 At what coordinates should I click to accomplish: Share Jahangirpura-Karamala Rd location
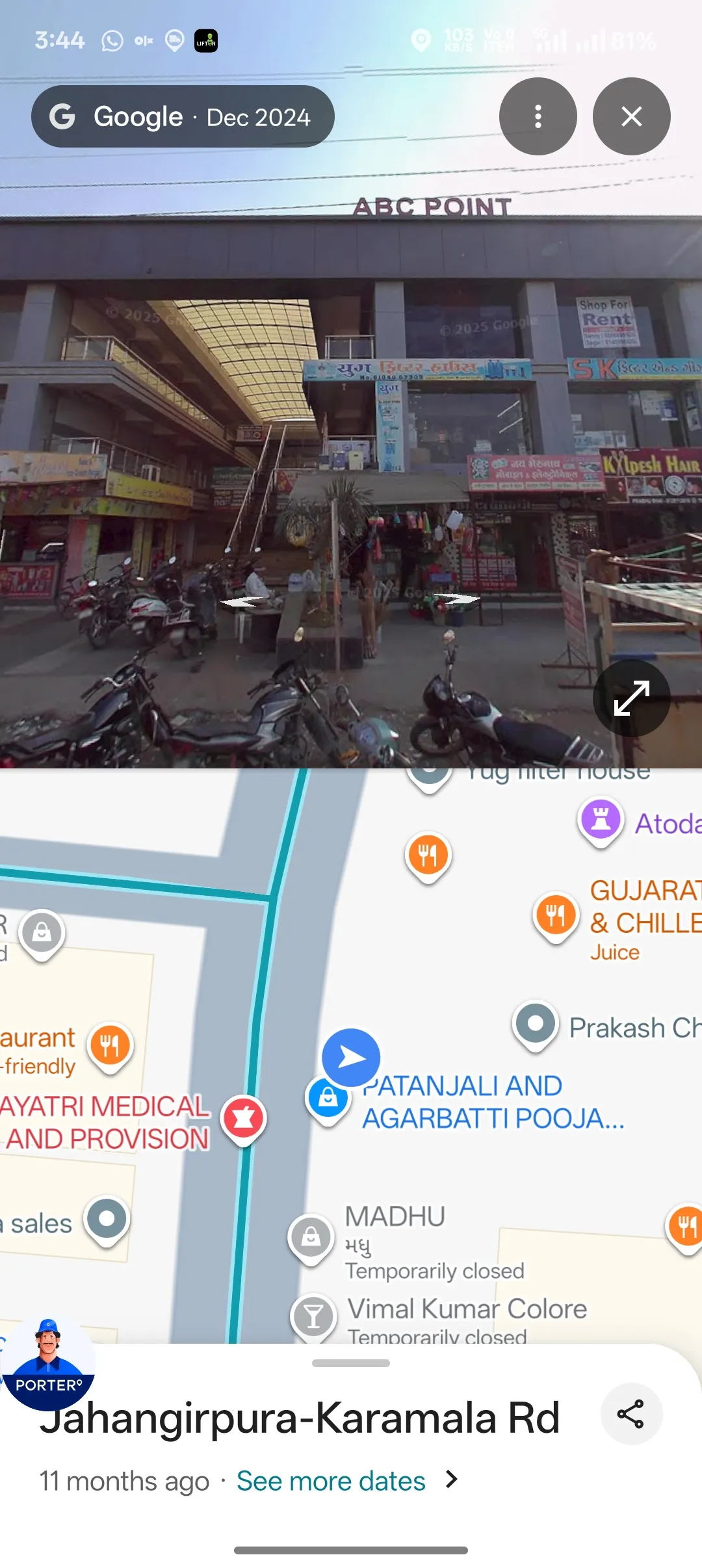pos(630,1414)
